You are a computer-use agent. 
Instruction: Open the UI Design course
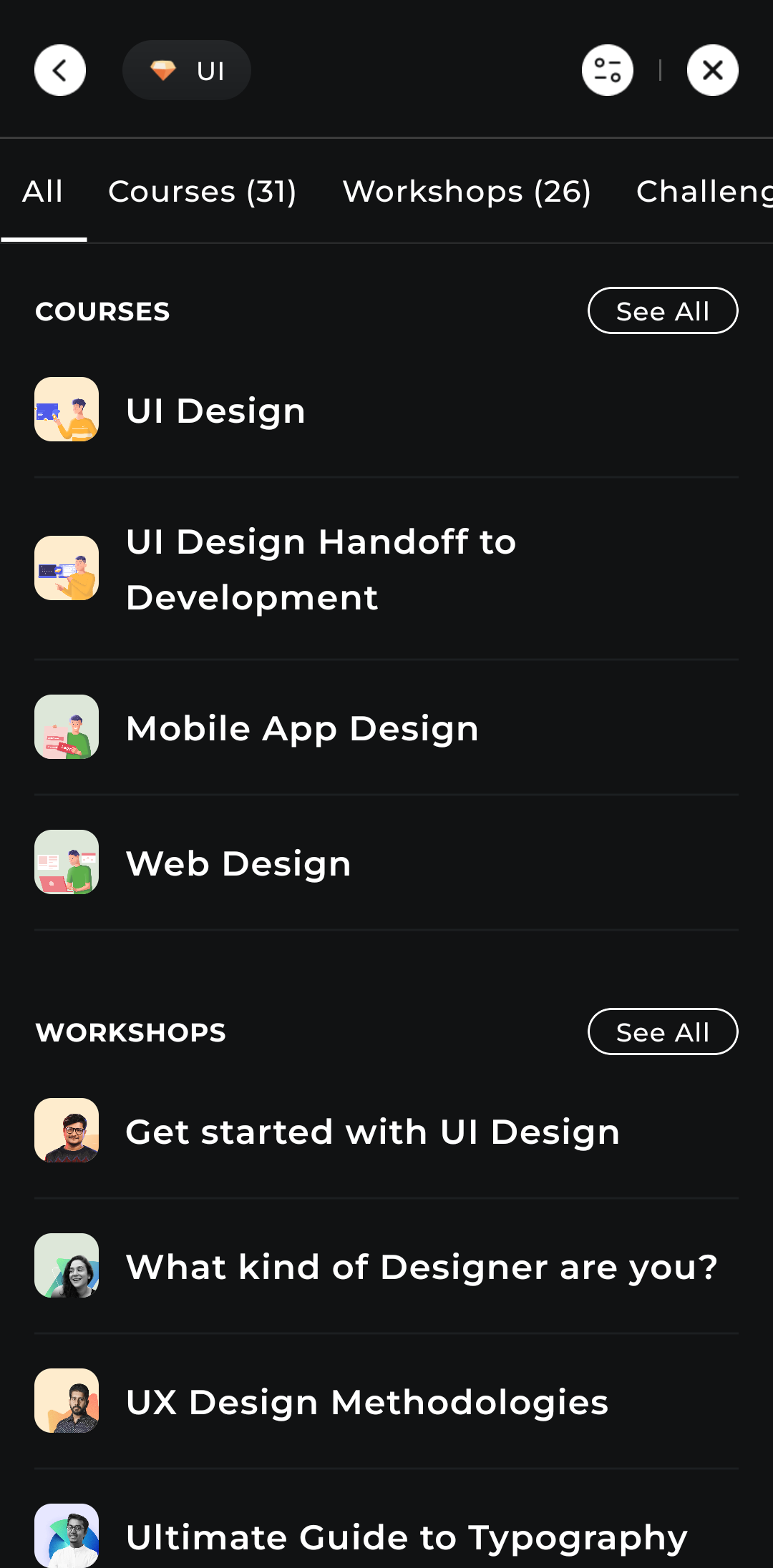216,411
